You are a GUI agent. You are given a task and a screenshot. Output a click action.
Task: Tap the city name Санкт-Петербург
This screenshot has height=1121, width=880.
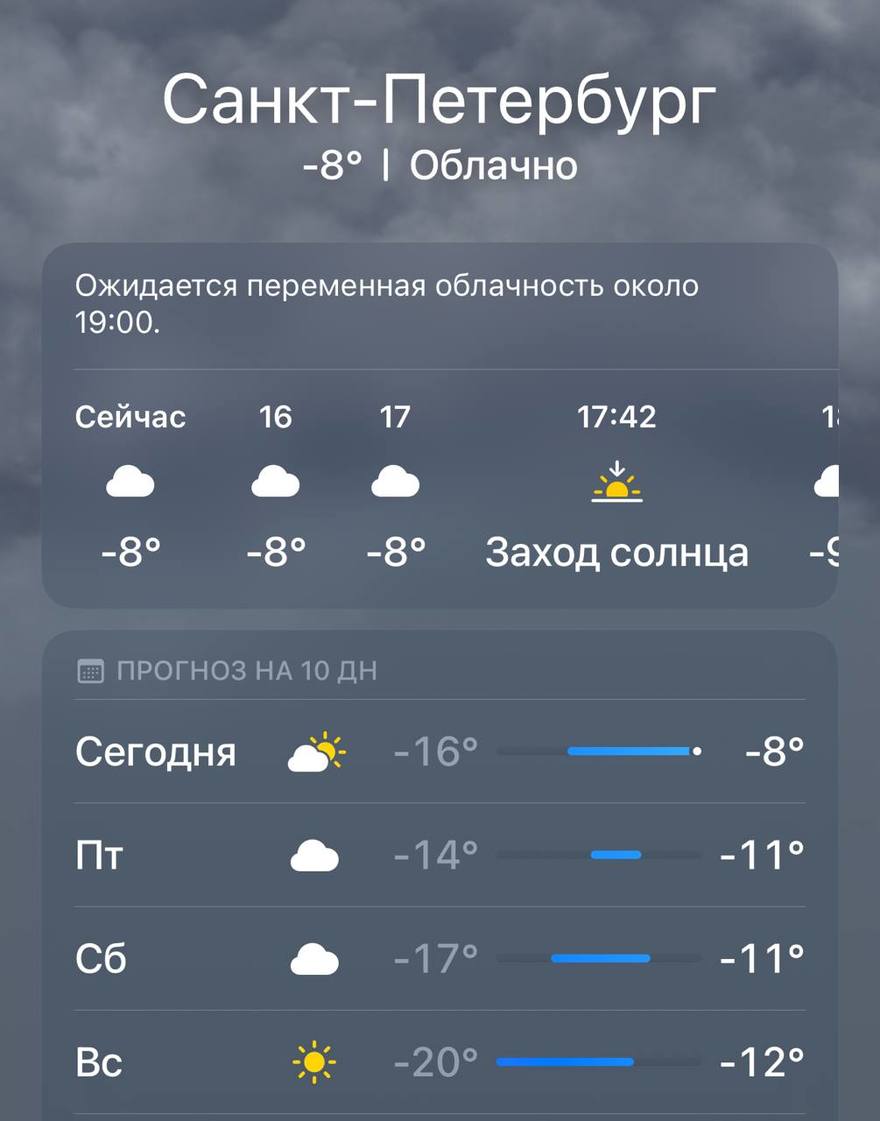click(440, 99)
